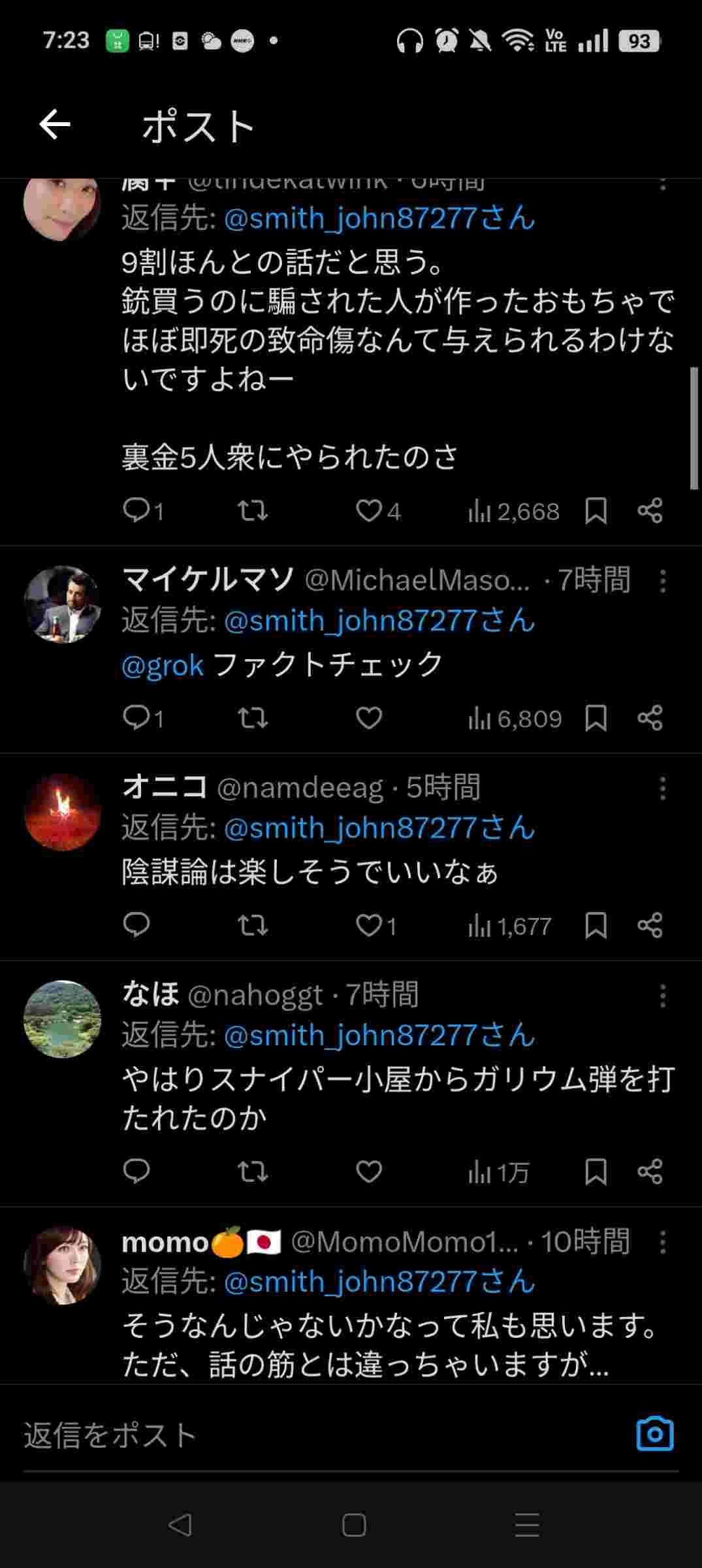
Task: Like オニコ's 陰謀論 reply
Action: point(369,925)
